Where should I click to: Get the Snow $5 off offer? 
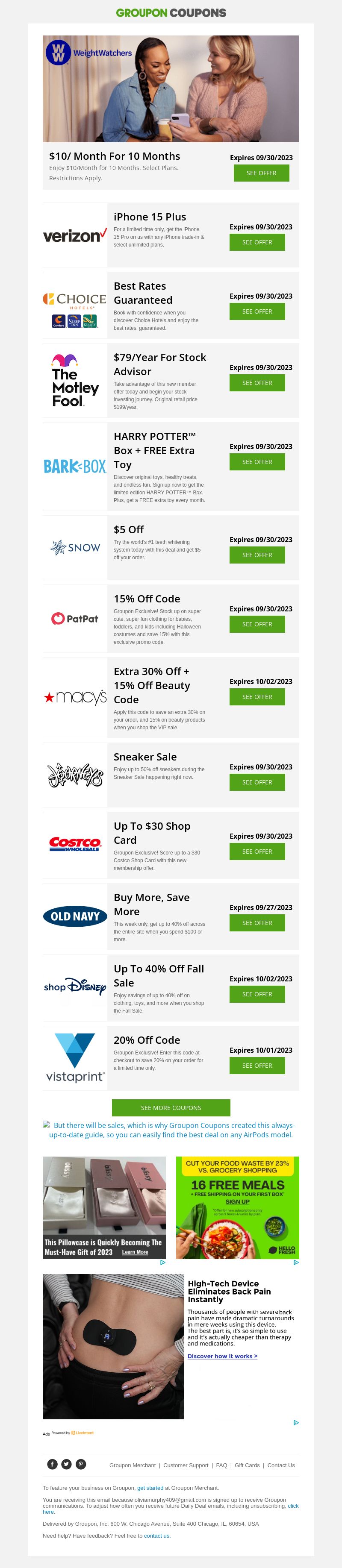[257, 555]
